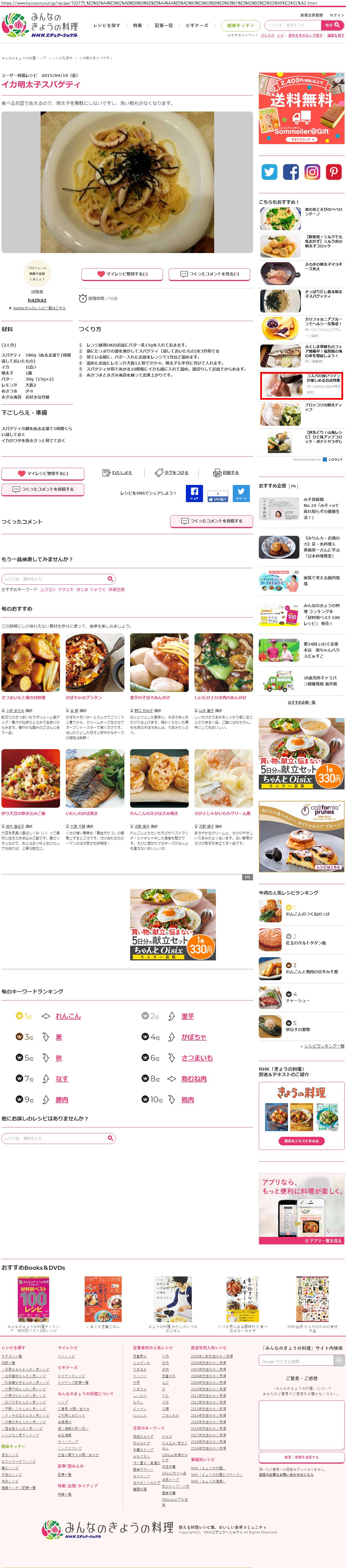Go to the 特集 section
The height and width of the screenshot is (1568, 346).
pyautogui.click(x=137, y=25)
